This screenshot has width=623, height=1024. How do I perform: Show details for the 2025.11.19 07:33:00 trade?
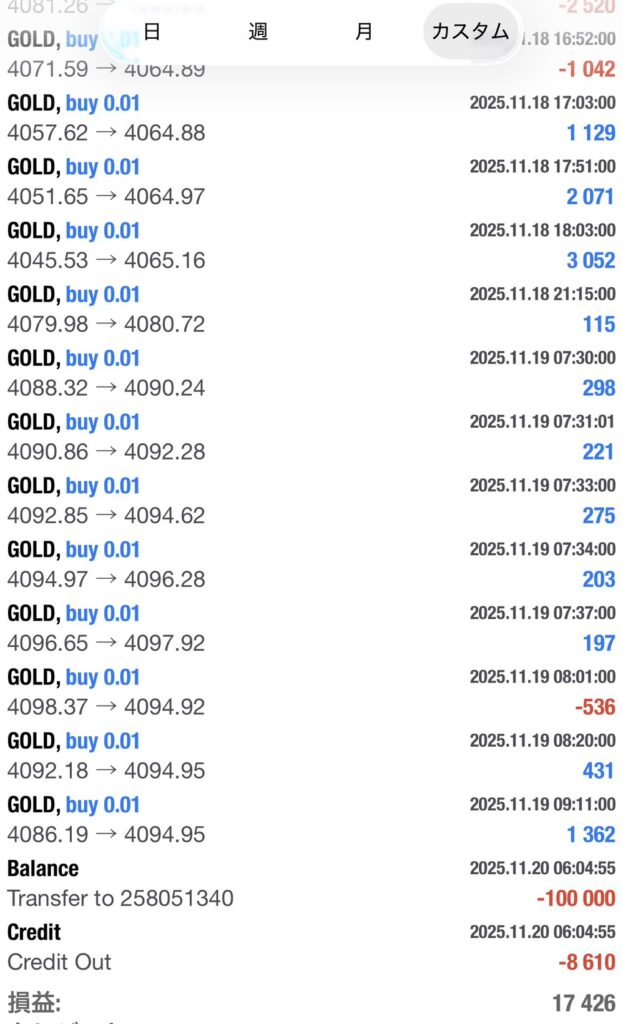click(x=311, y=501)
